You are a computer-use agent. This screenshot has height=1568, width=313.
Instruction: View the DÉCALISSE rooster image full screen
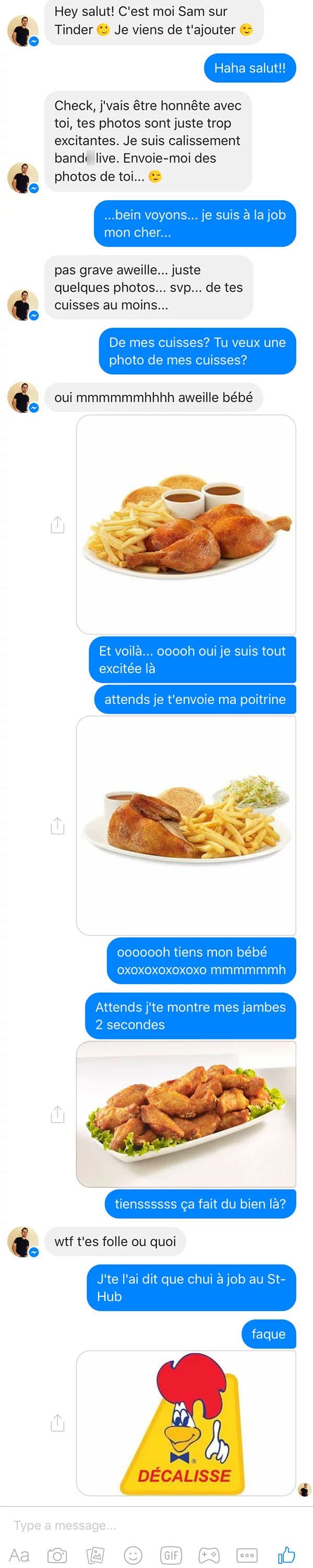tap(186, 1423)
